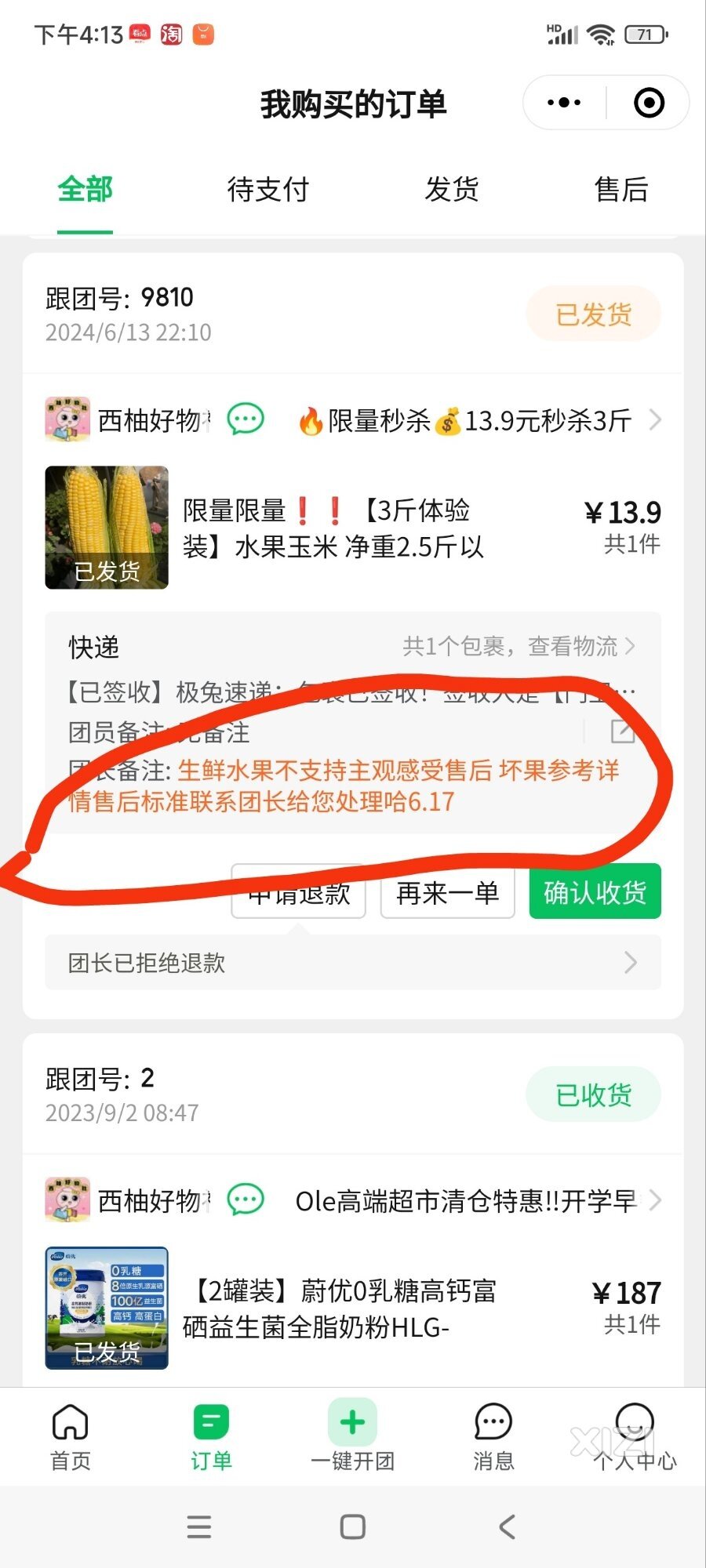Switch to the 待支付 tab
This screenshot has height=1568, width=706.
coord(267,190)
